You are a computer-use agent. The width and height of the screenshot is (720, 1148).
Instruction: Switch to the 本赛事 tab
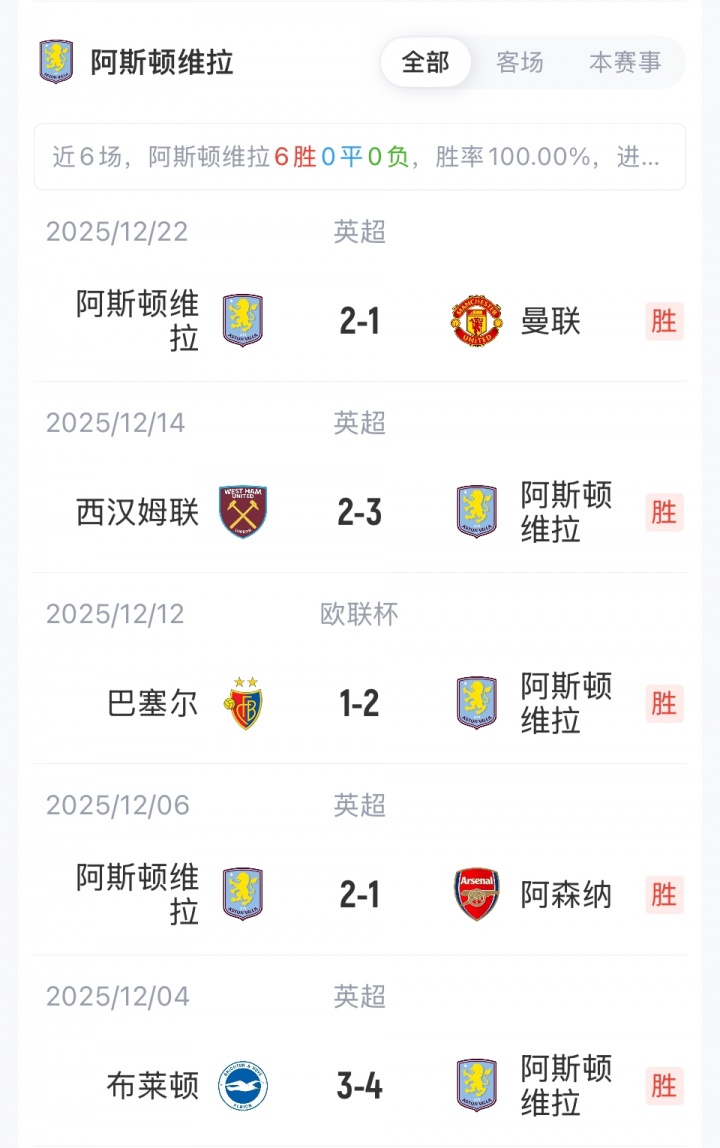click(625, 62)
